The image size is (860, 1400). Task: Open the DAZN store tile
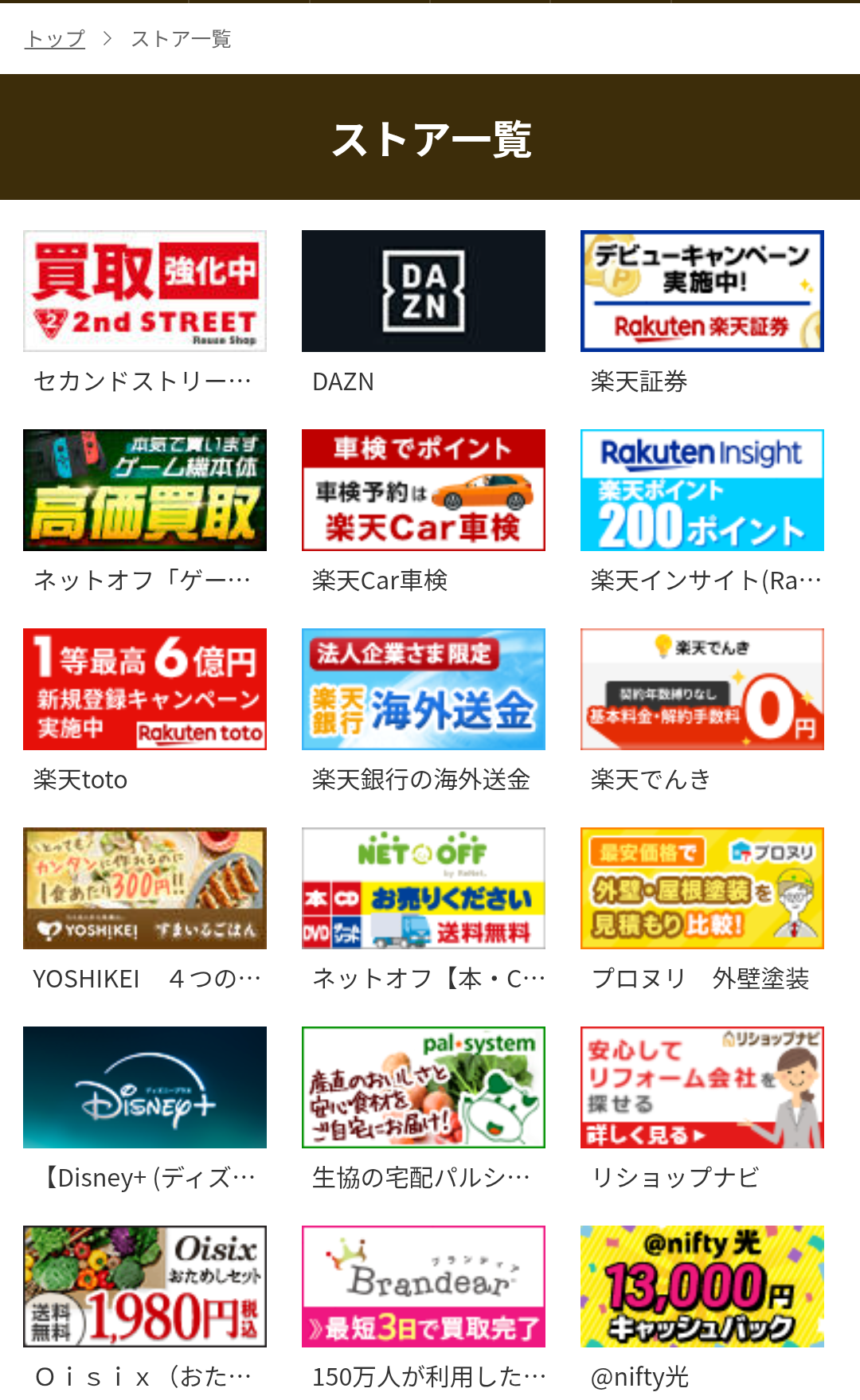[424, 291]
